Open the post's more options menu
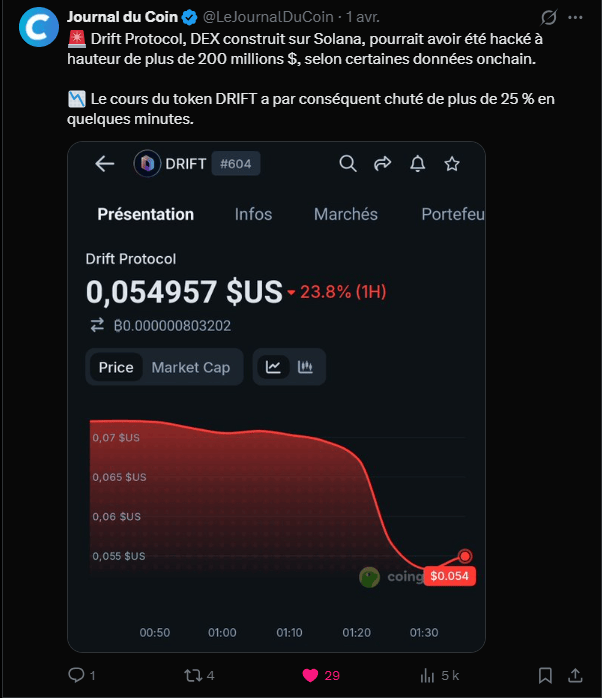The width and height of the screenshot is (602, 698). (x=576, y=19)
